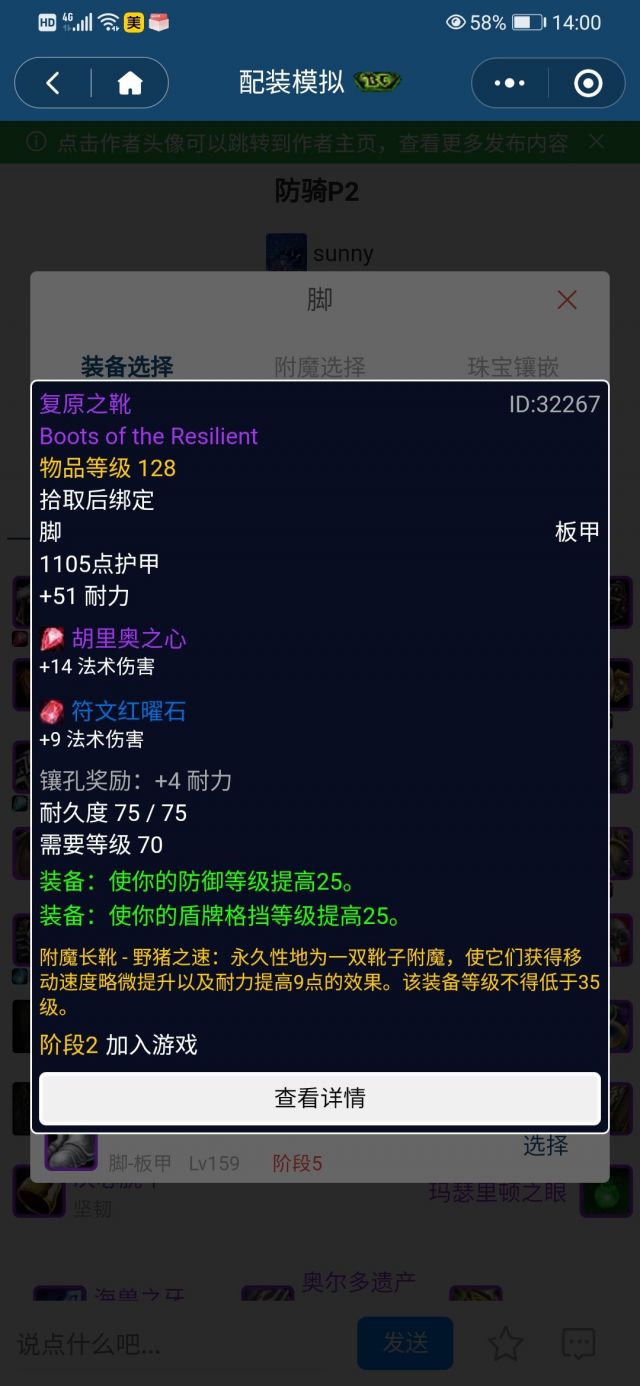The height and width of the screenshot is (1386, 640).
Task: Send the comment with the 发送 button
Action: pos(405,1343)
